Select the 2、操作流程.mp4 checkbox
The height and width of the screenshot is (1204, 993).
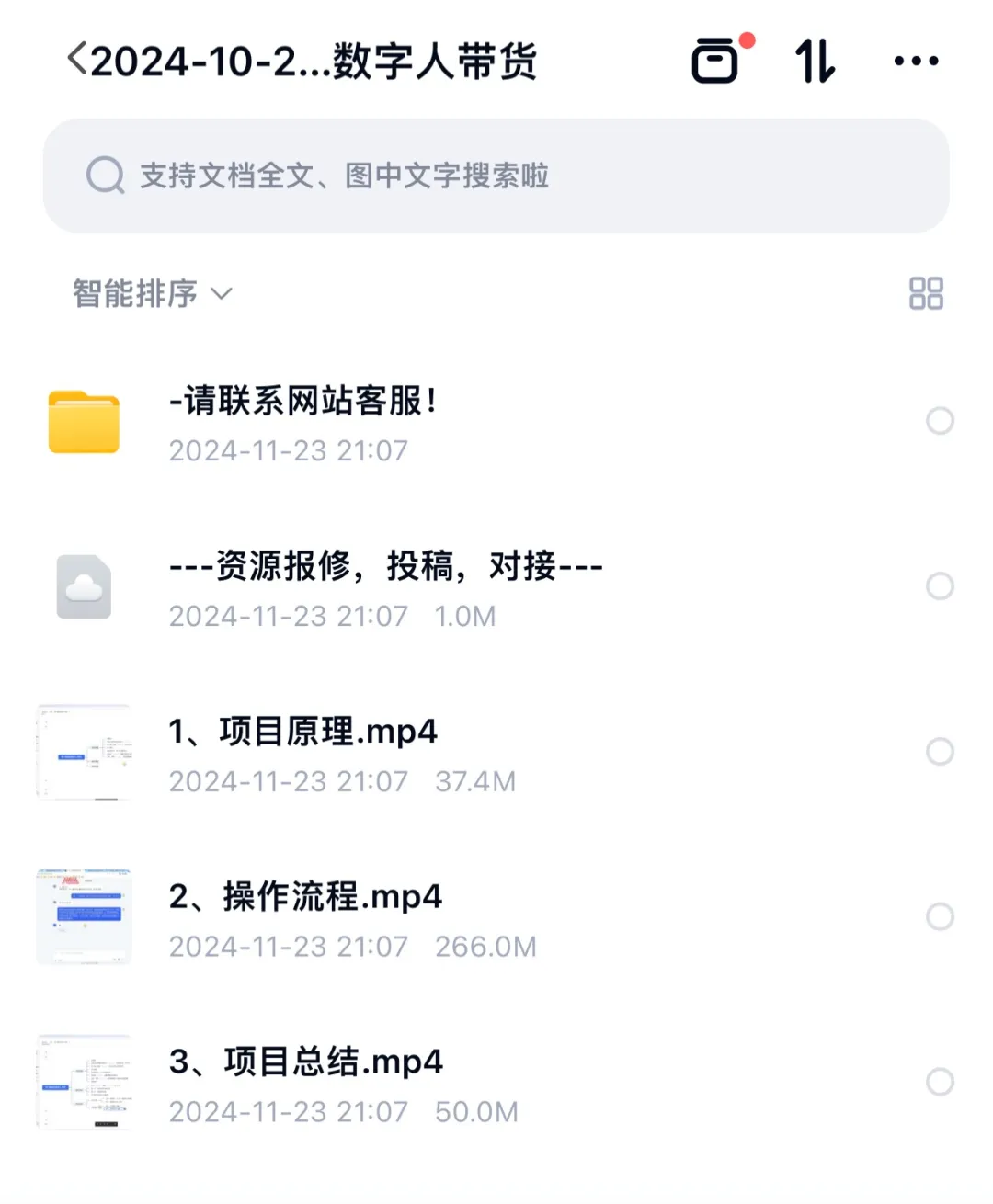point(940,916)
